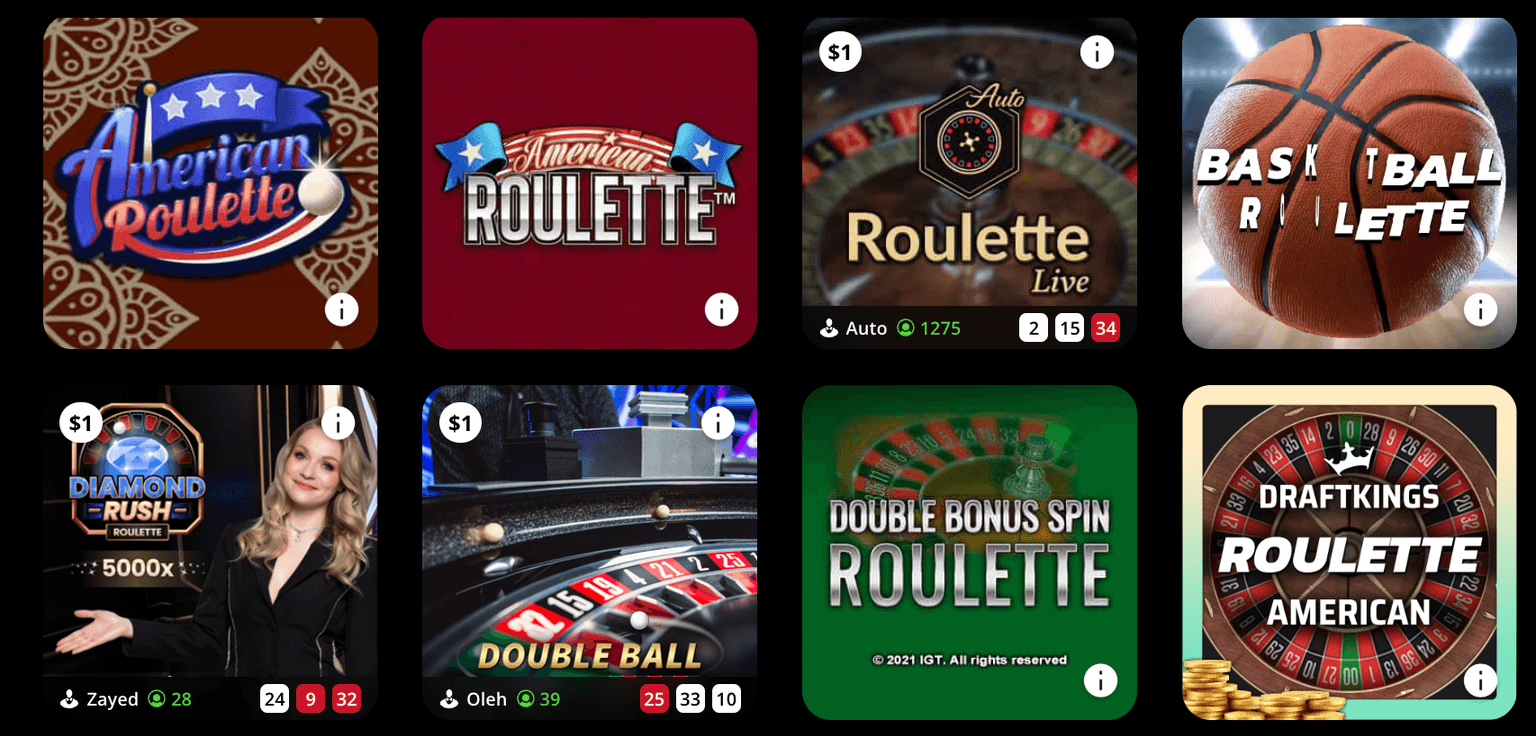Viewport: 1536px width, 736px height.
Task: Tap info icon on Diamond Rush Roulette
Action: 338,423
